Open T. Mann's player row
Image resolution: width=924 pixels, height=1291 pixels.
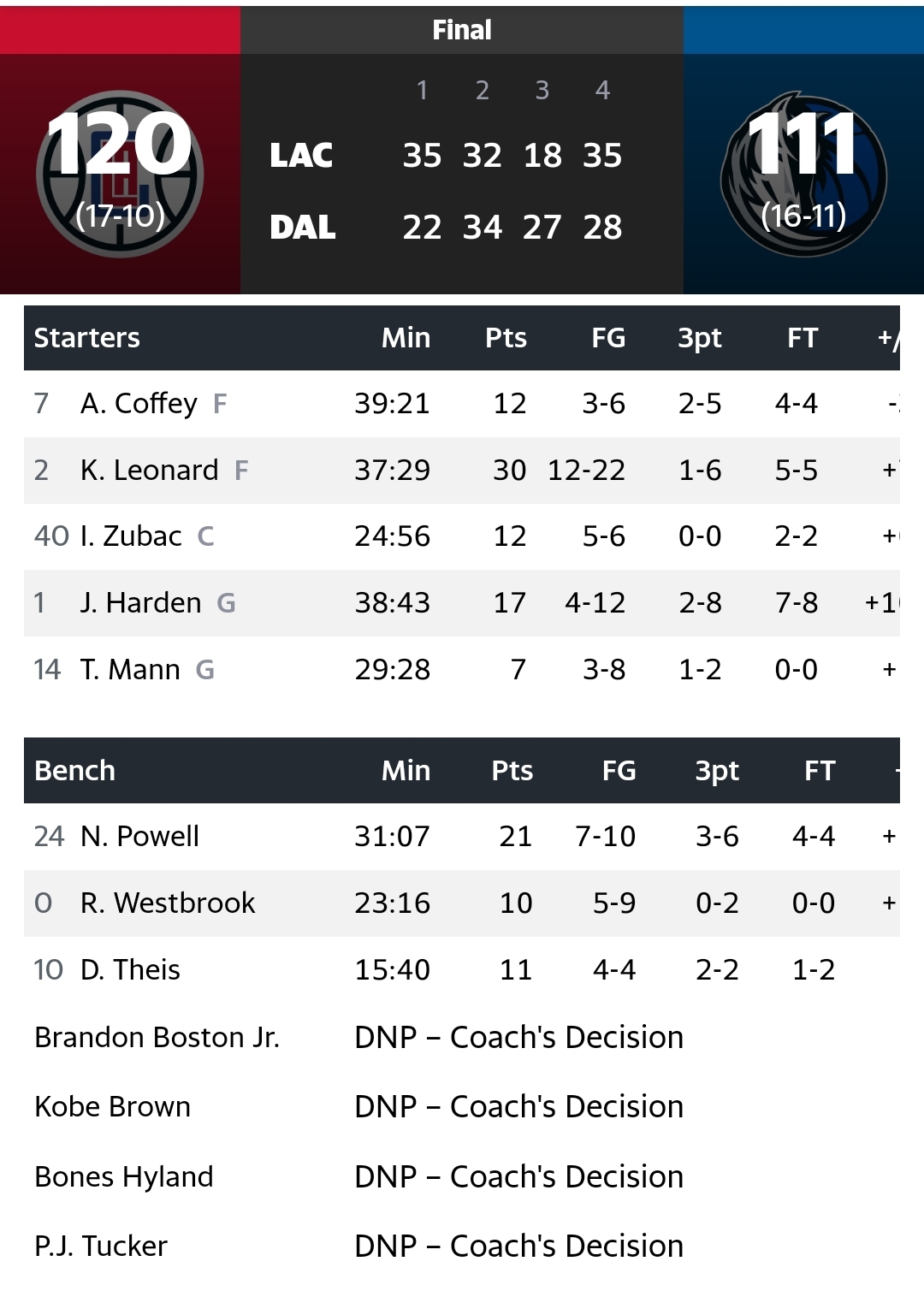click(130, 669)
